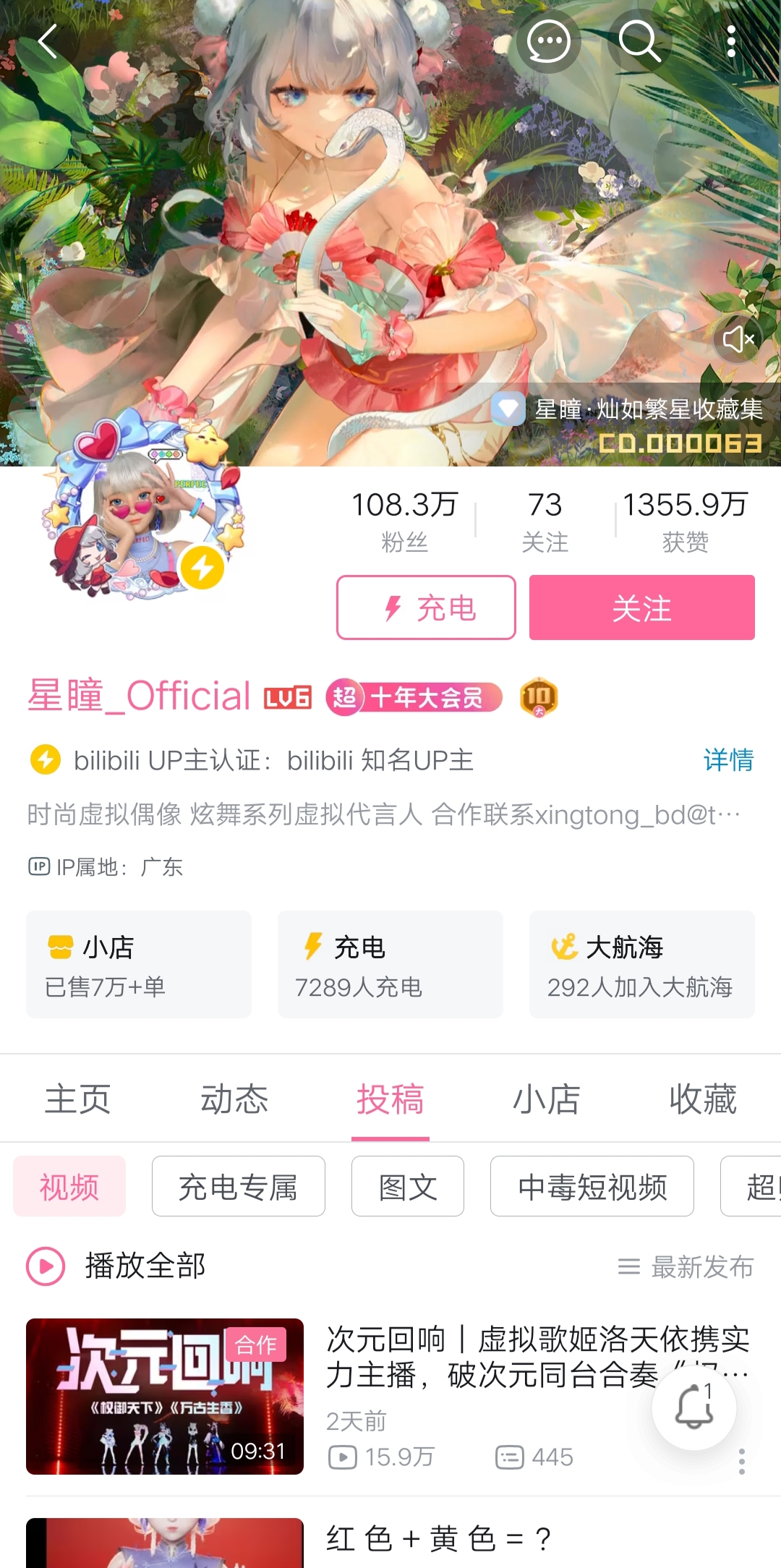Select the 图文 filter chip
The height and width of the screenshot is (1568, 781).
tap(408, 1186)
